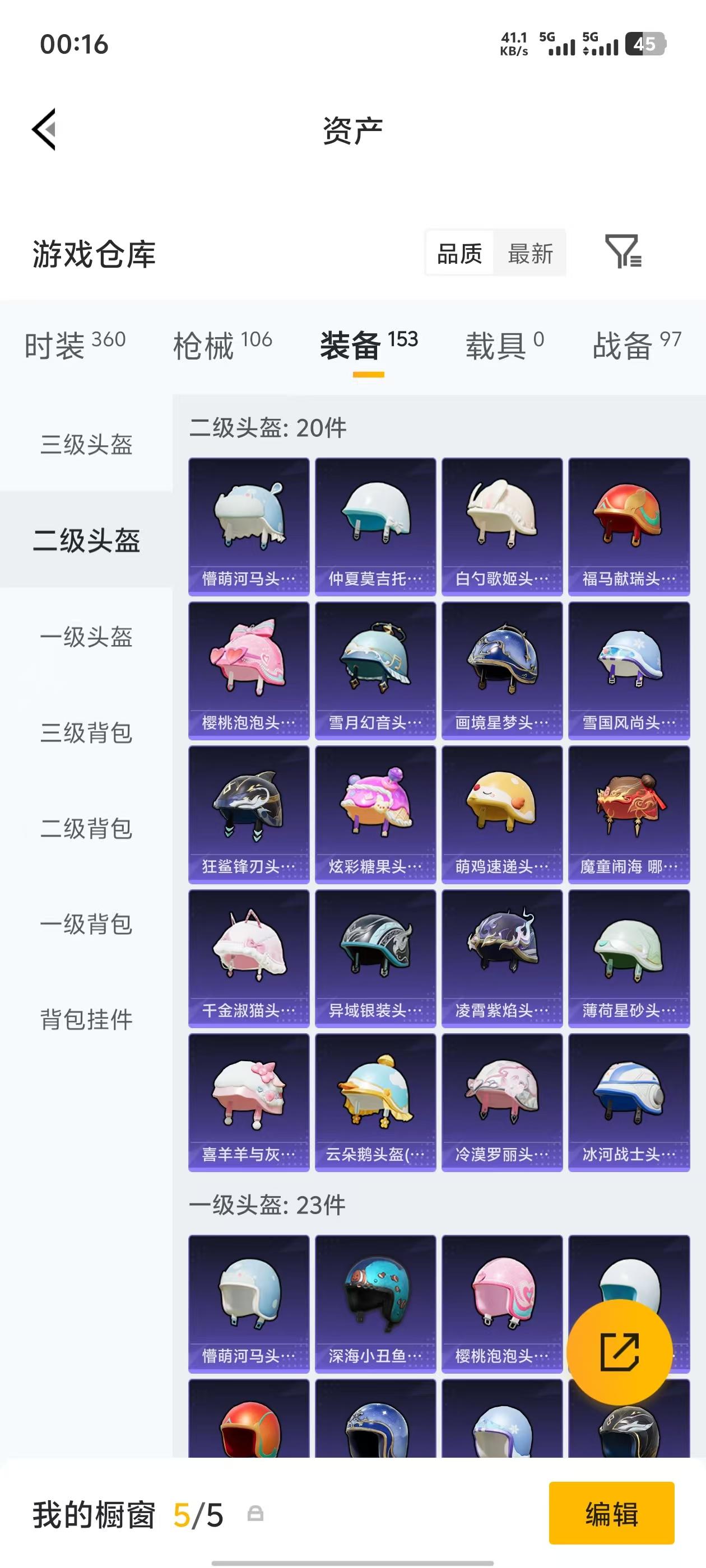This screenshot has width=706, height=1568.
Task: Tap the 冰河战士 helmet item
Action: pos(629,1102)
